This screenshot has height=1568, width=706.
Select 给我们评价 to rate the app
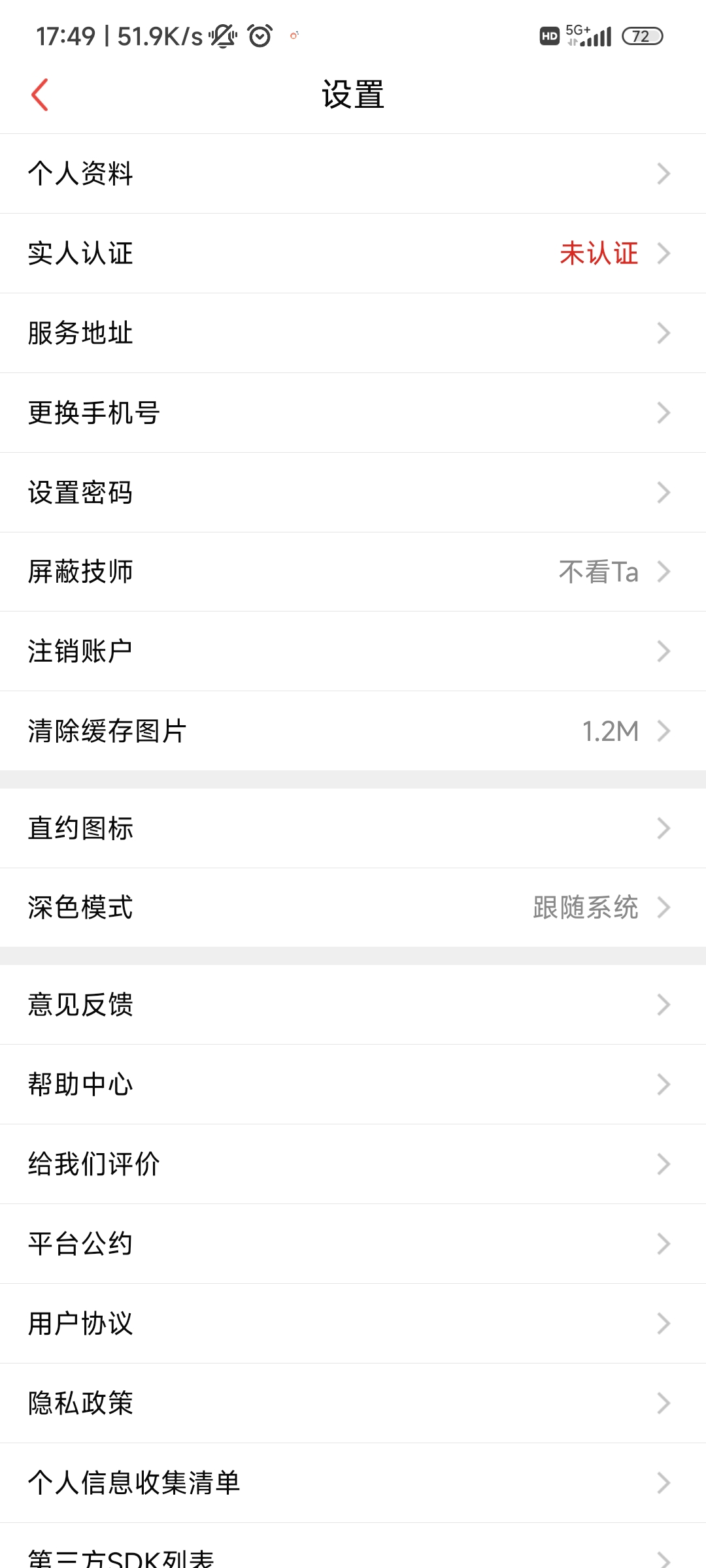(x=353, y=1164)
